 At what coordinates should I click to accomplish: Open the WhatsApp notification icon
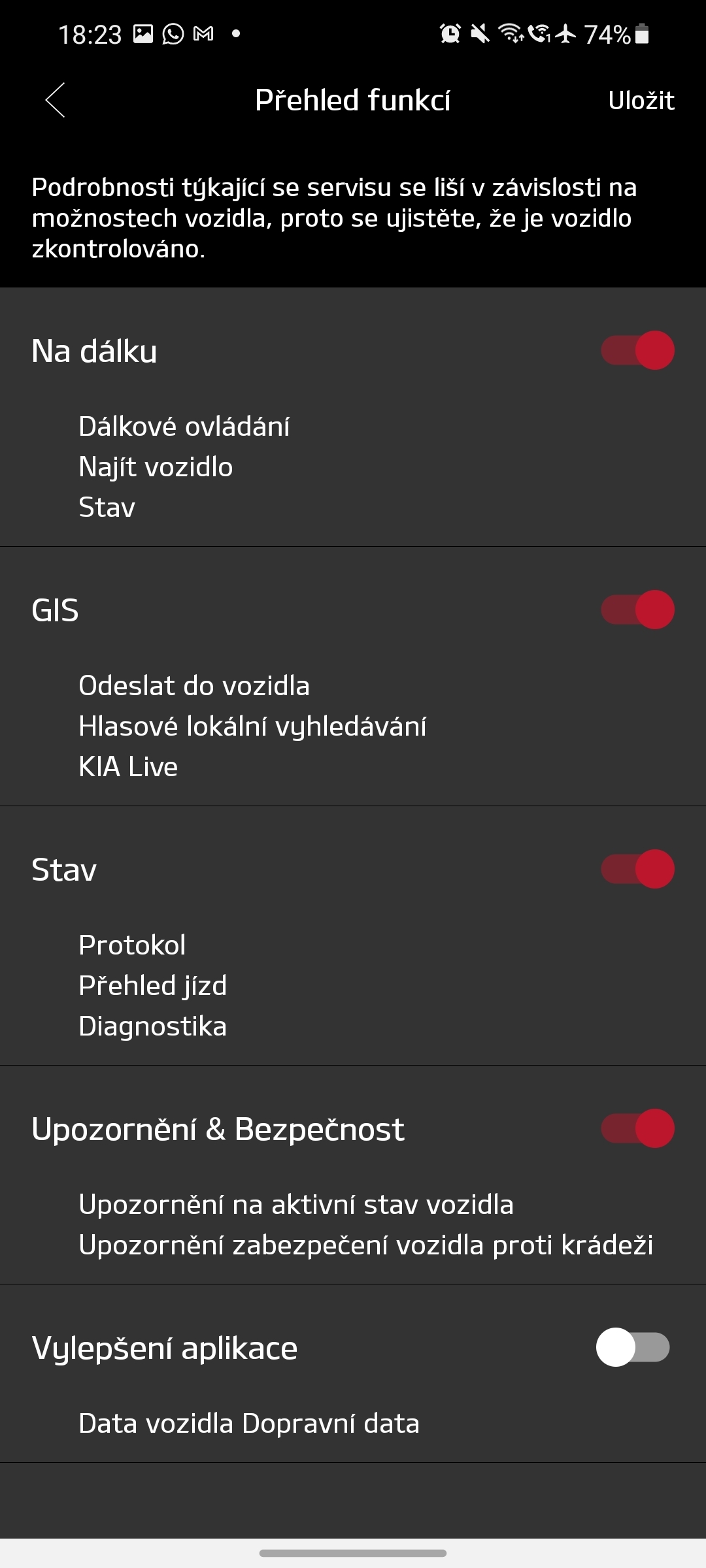172,33
